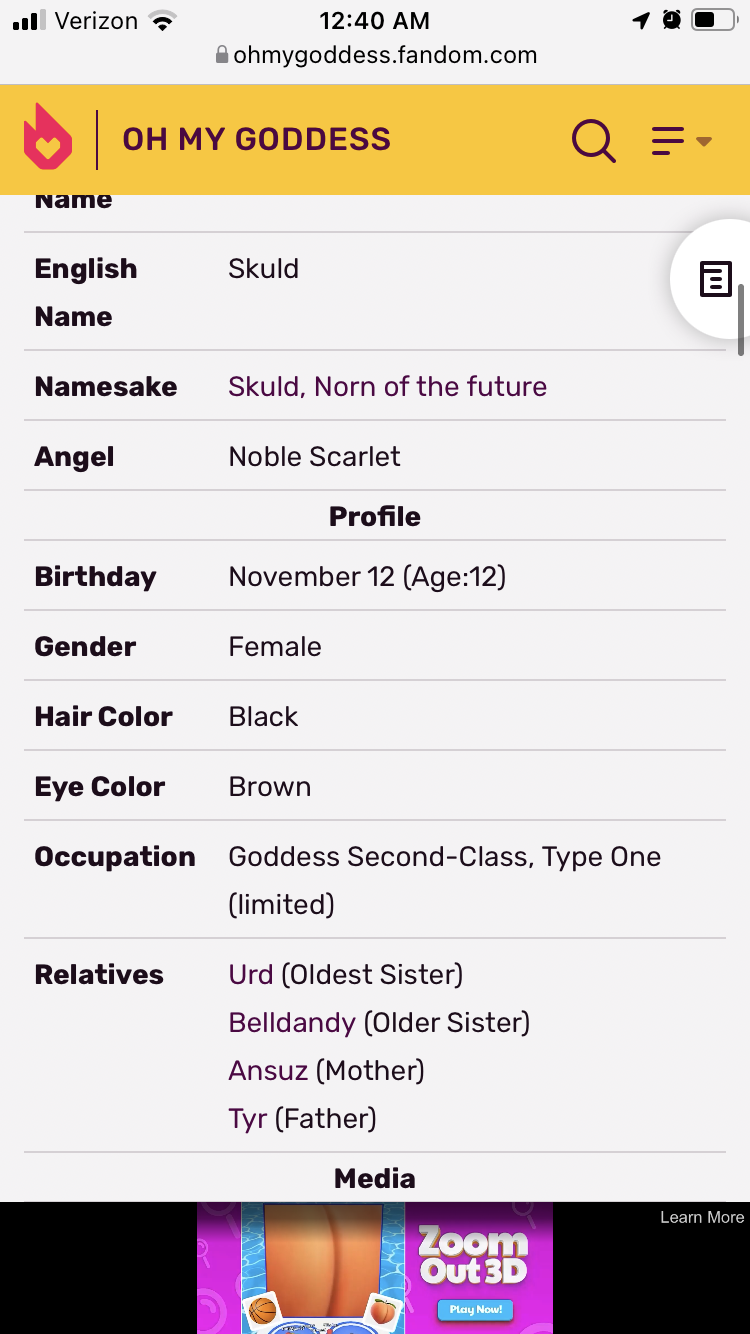Open Belldandy's character page
This screenshot has height=1334, width=750.
click(292, 1022)
